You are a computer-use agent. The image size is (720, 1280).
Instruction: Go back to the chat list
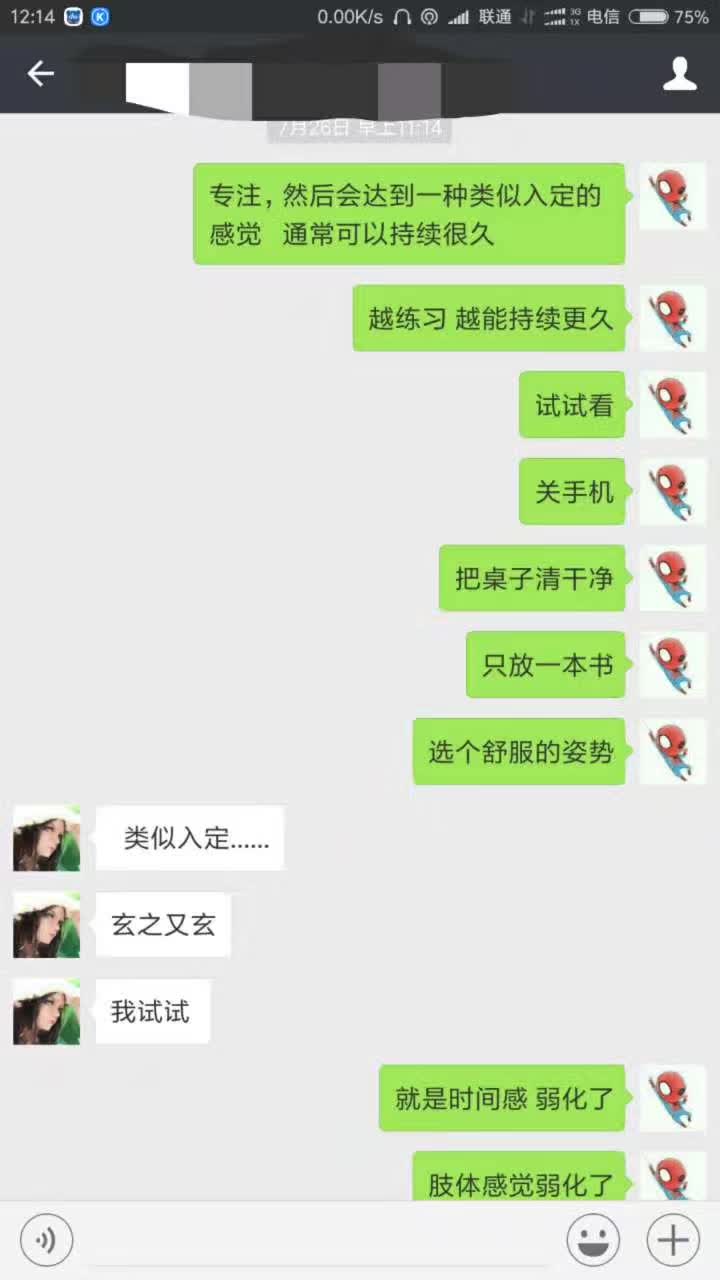click(40, 73)
